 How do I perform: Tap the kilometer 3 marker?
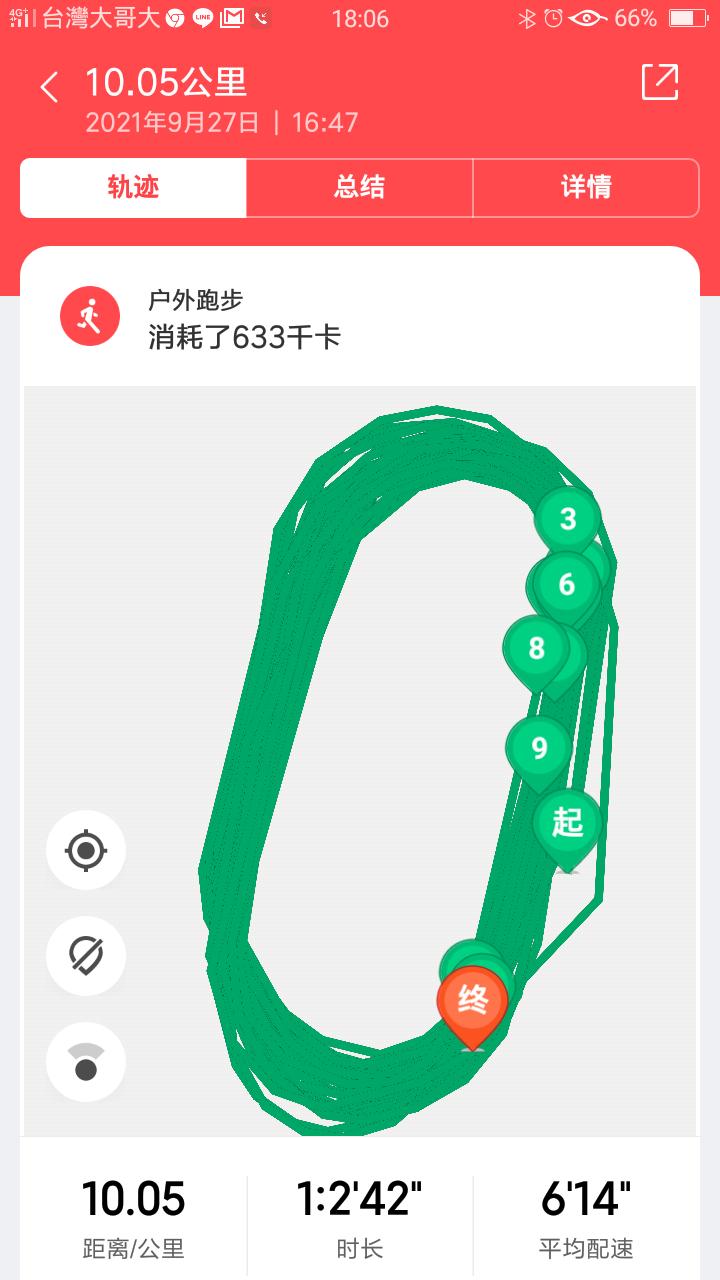(568, 519)
